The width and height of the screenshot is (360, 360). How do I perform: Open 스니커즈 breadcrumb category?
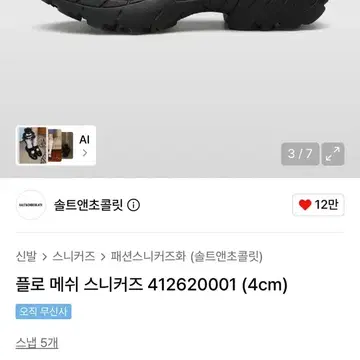73,256
